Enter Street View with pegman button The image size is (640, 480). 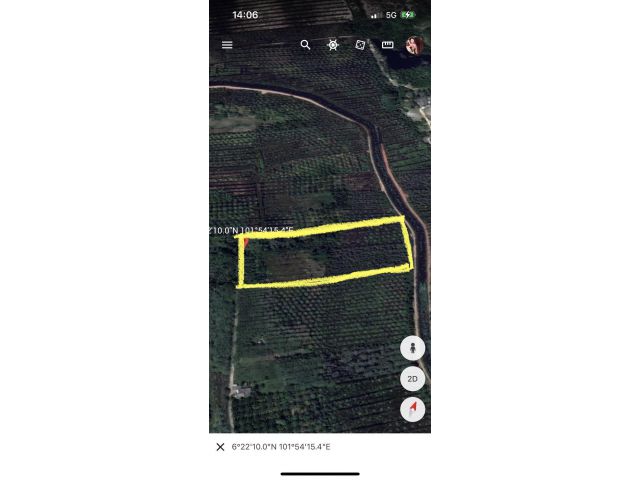(413, 348)
